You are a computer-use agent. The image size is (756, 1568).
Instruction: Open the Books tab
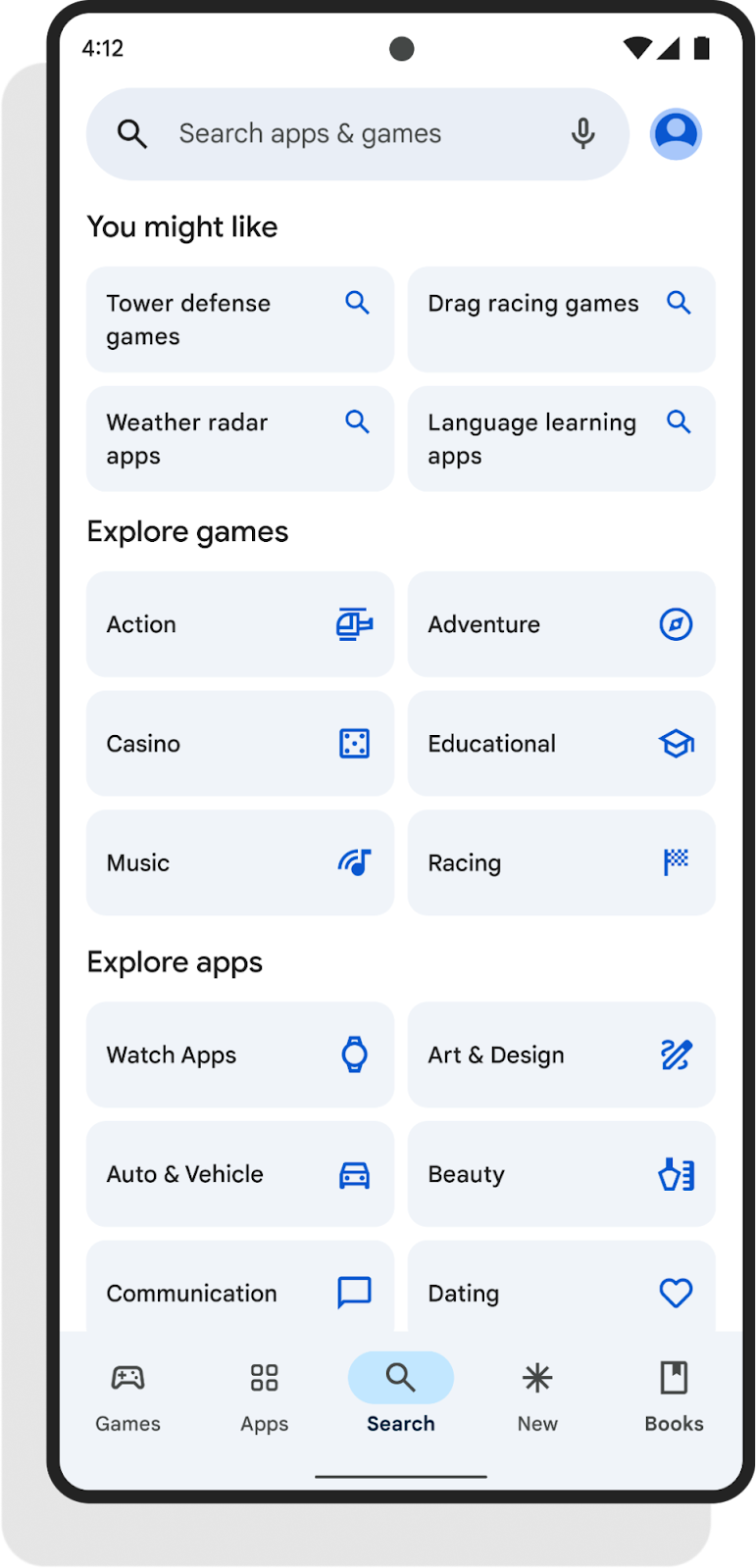pos(674,1396)
